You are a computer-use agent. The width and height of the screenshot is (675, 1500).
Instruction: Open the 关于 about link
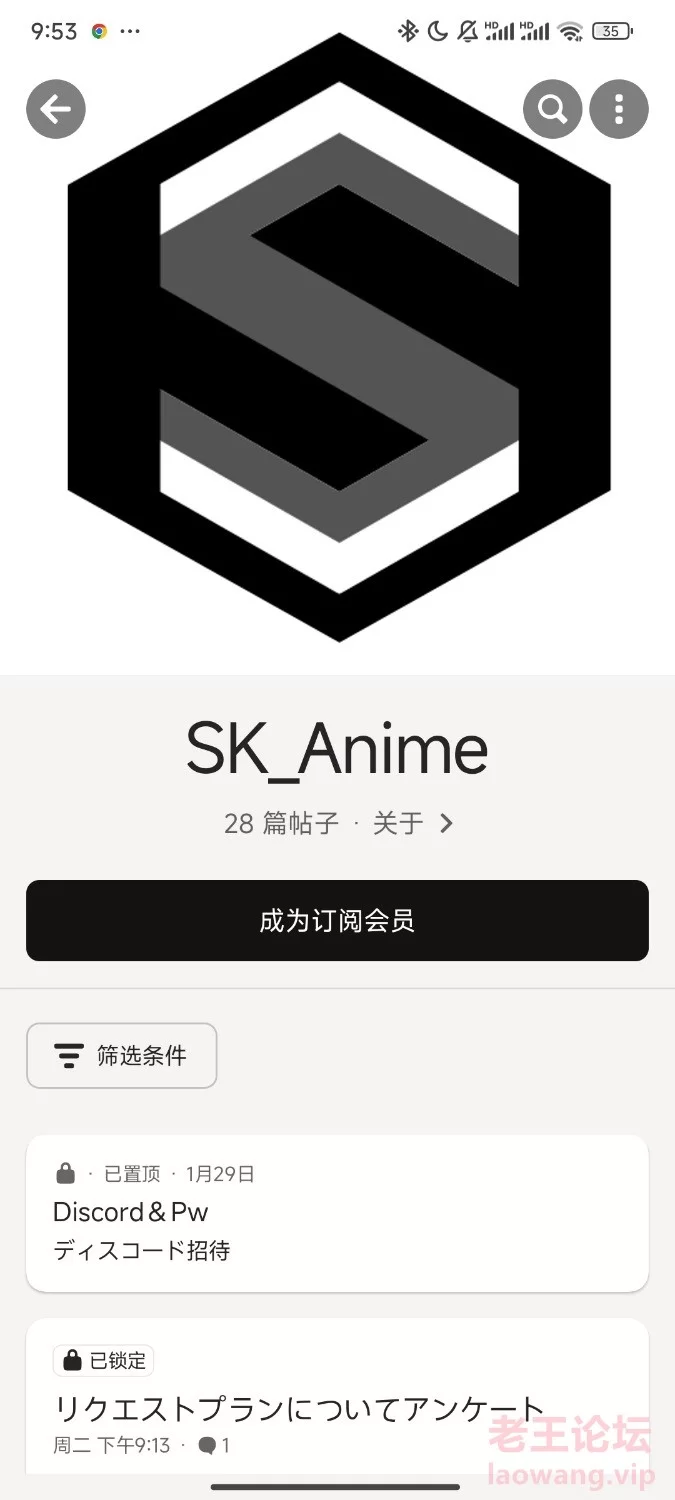(x=413, y=823)
